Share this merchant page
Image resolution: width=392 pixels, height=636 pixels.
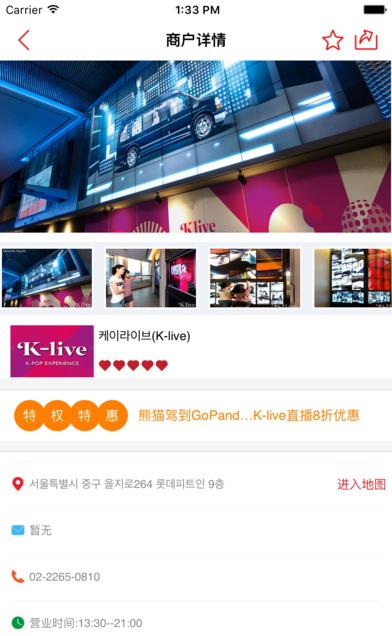366,40
